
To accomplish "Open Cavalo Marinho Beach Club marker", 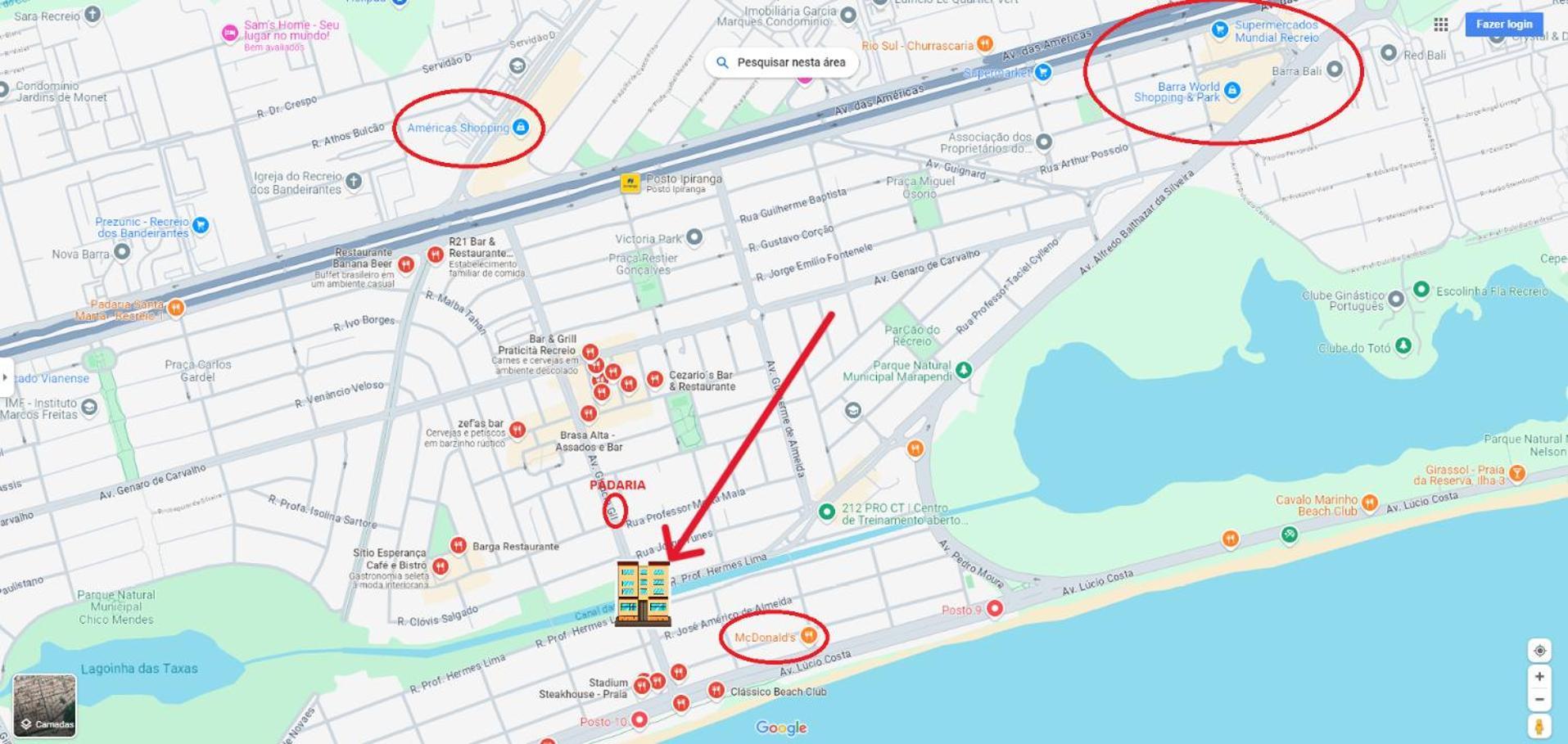I will 1370,503.
